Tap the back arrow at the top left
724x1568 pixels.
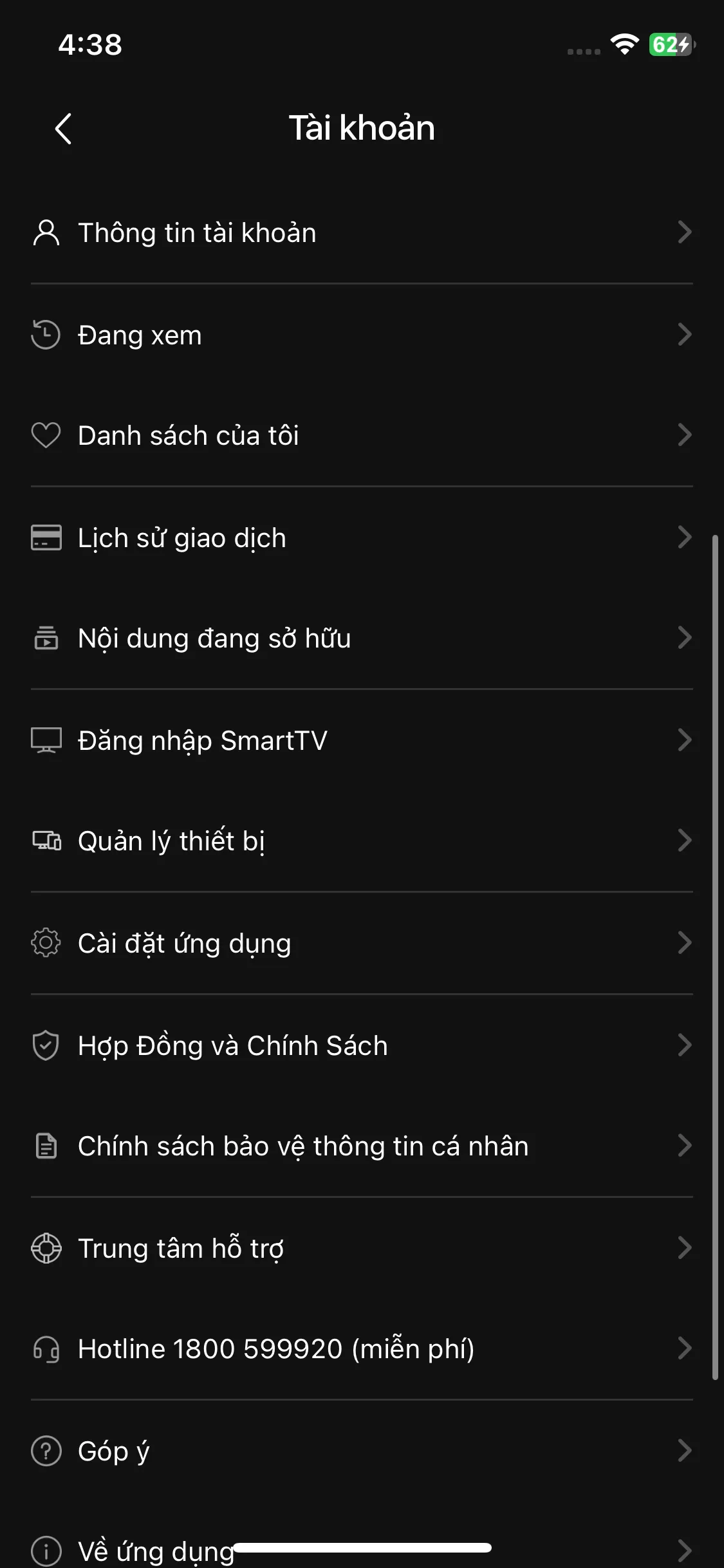pyautogui.click(x=62, y=127)
